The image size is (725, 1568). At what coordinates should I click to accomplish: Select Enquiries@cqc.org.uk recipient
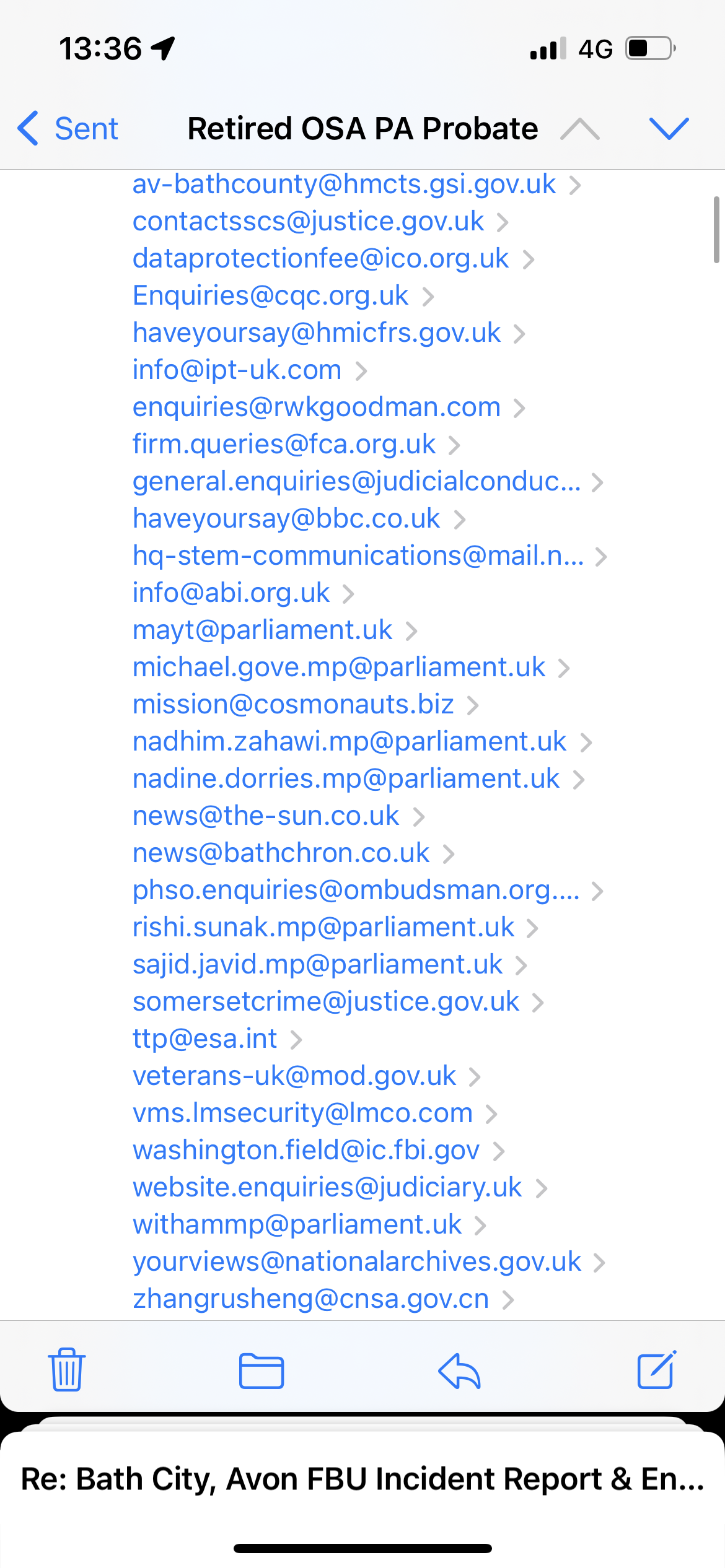271,296
